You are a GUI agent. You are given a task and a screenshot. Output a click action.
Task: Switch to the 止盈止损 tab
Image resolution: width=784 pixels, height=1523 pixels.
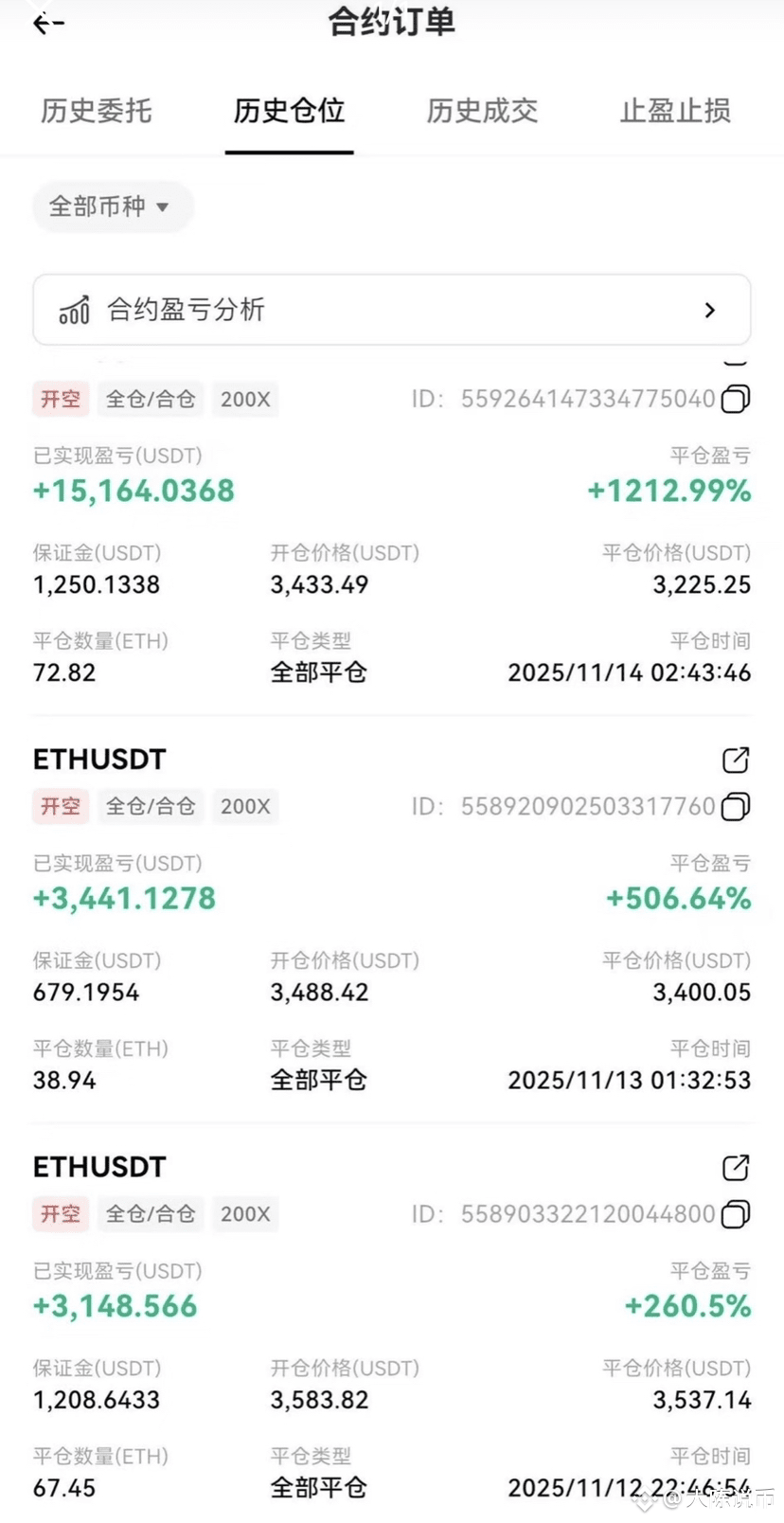coord(675,111)
